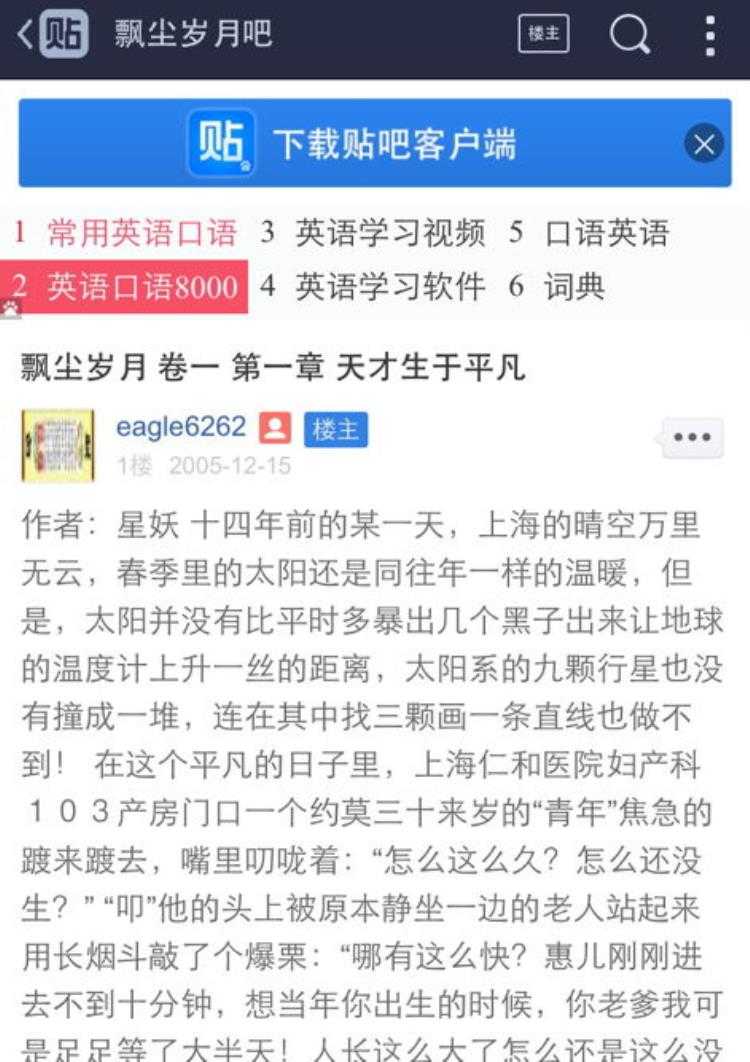750x1062 pixels.
Task: Open the 英语学习软件 link
Action: tap(390, 287)
